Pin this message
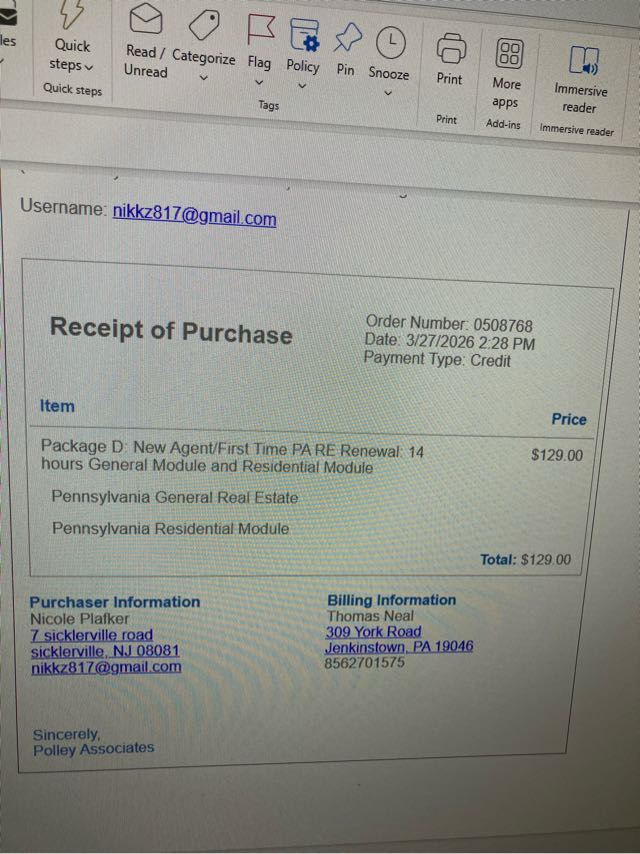 tap(346, 48)
